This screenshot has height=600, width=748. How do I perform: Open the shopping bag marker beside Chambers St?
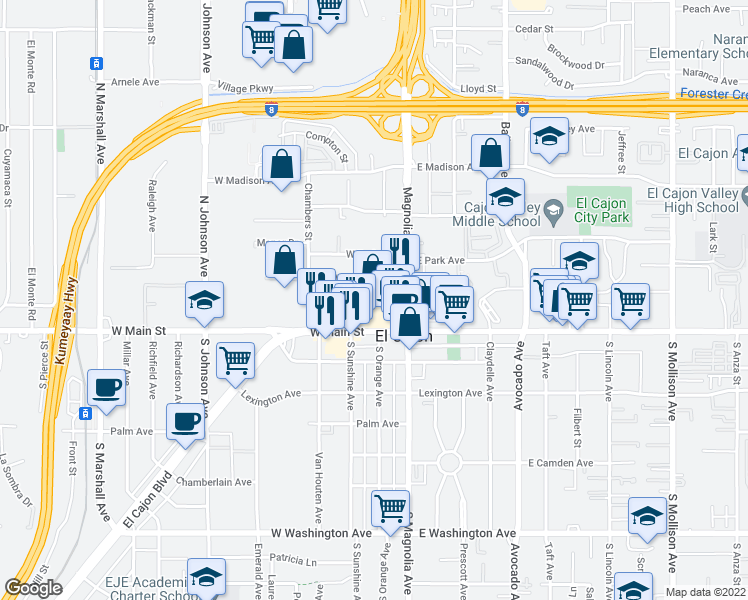tap(284, 261)
